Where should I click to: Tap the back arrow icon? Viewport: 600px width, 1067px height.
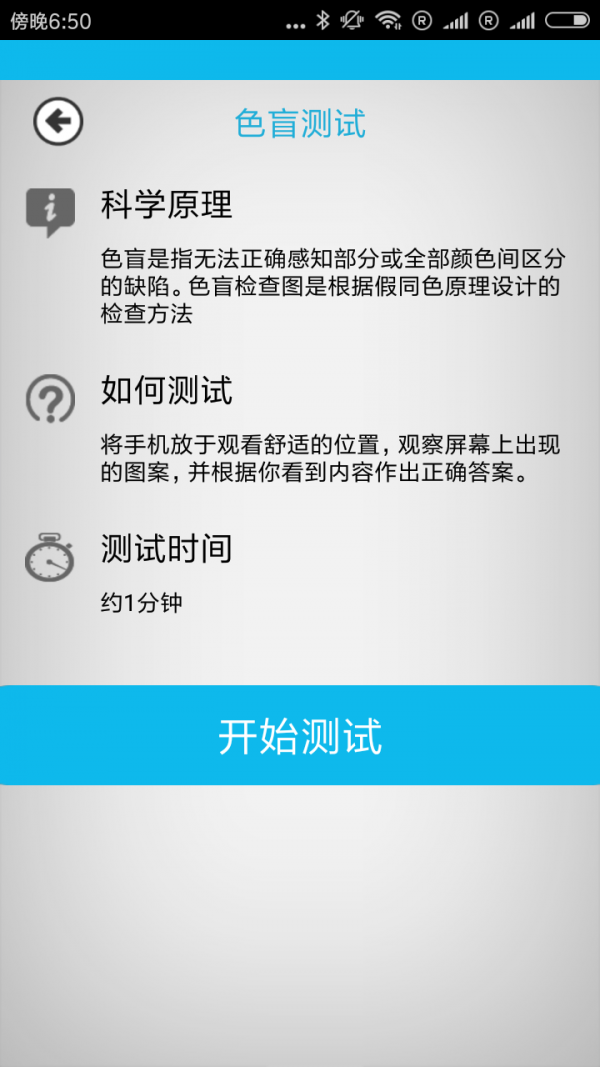click(58, 122)
